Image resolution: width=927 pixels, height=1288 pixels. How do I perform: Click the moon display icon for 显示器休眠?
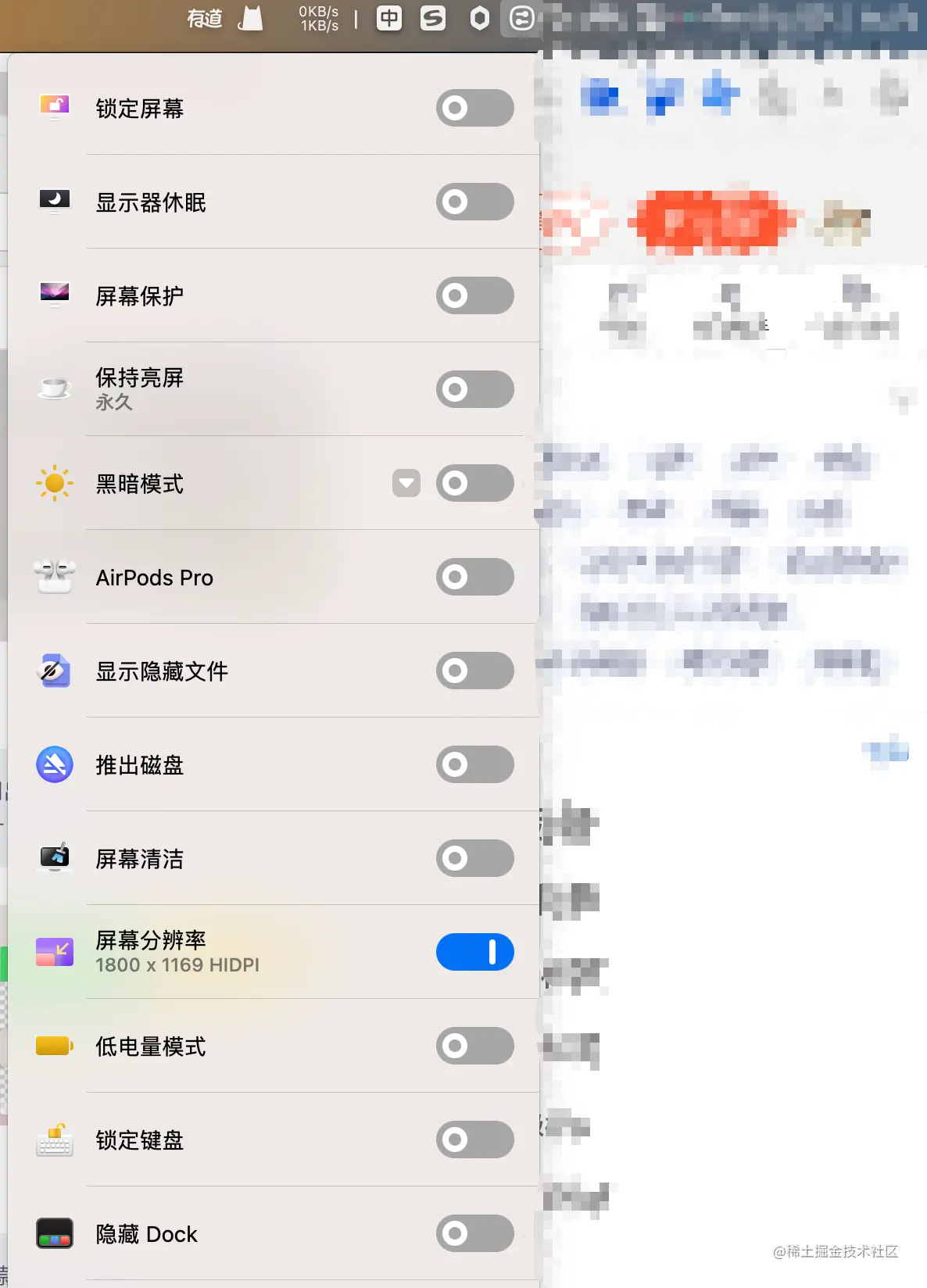[x=53, y=202]
